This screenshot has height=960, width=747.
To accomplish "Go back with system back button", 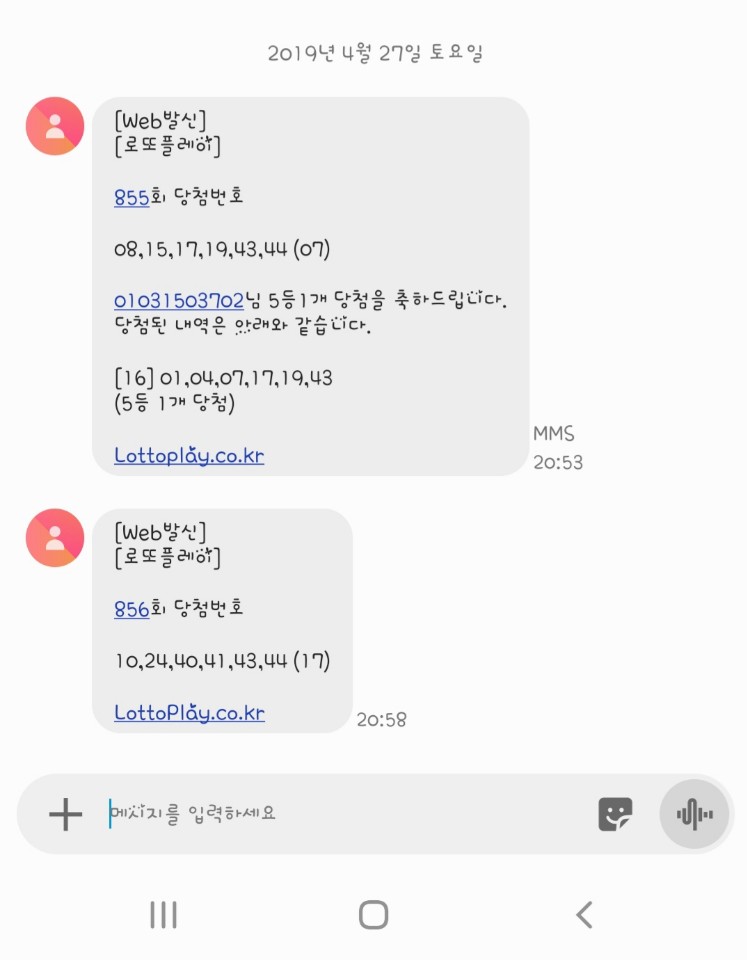I will [584, 914].
